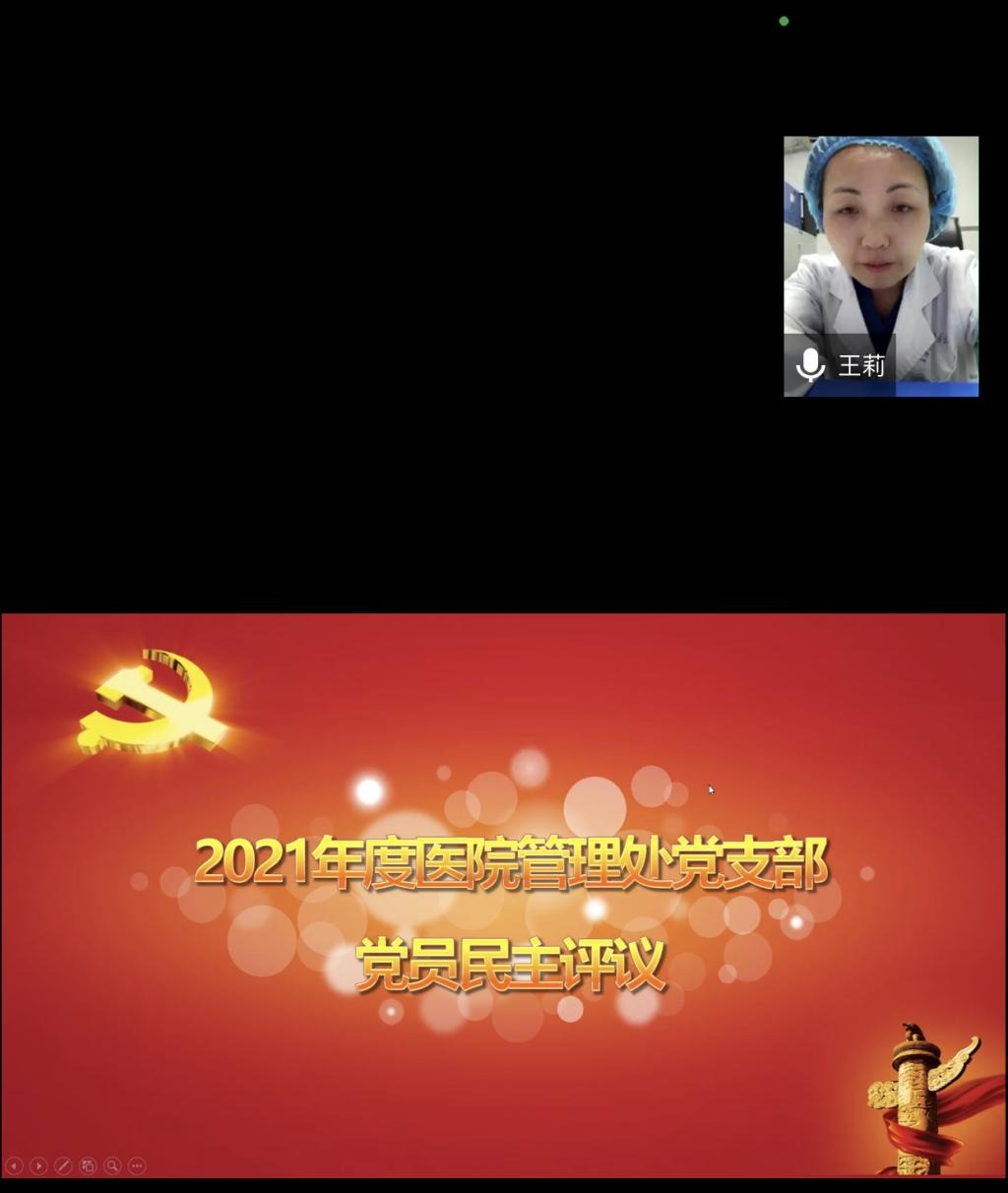Advance to the next slide

[x=38, y=1165]
